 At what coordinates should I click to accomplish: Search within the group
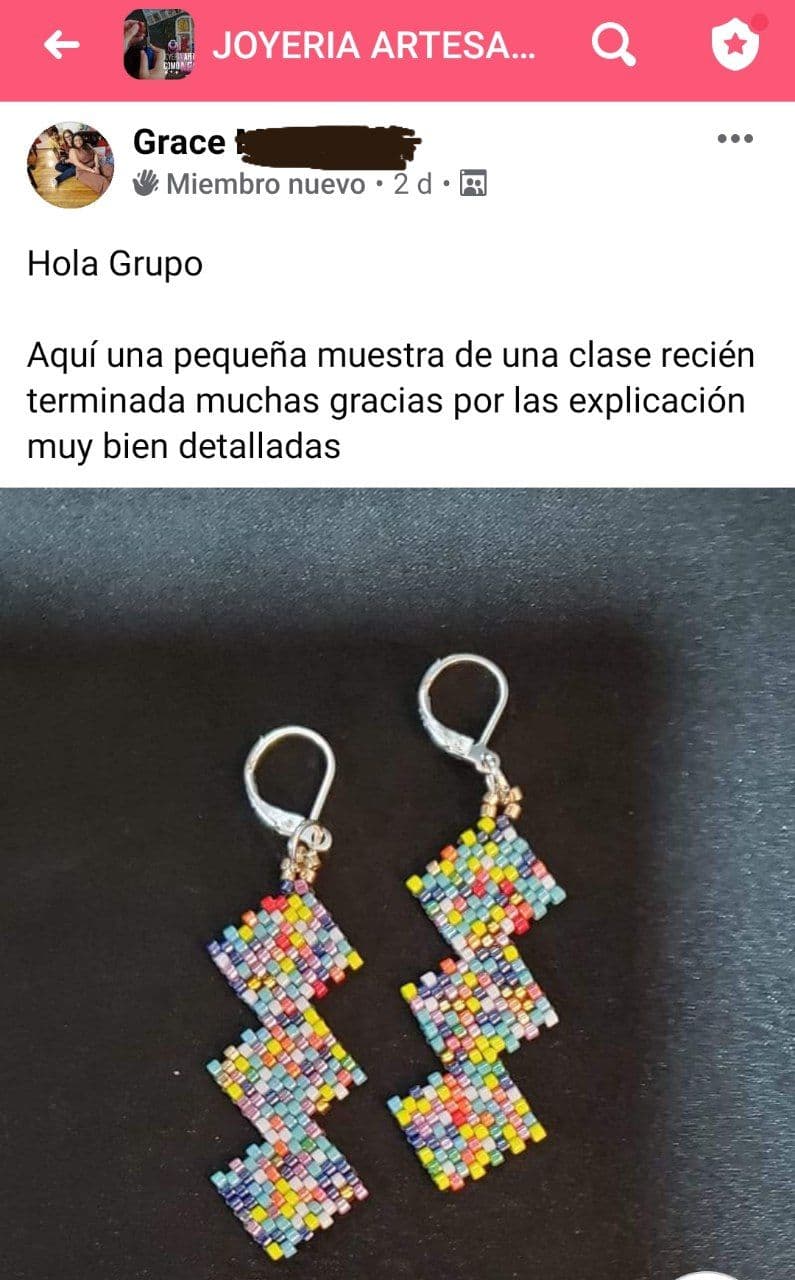point(612,45)
